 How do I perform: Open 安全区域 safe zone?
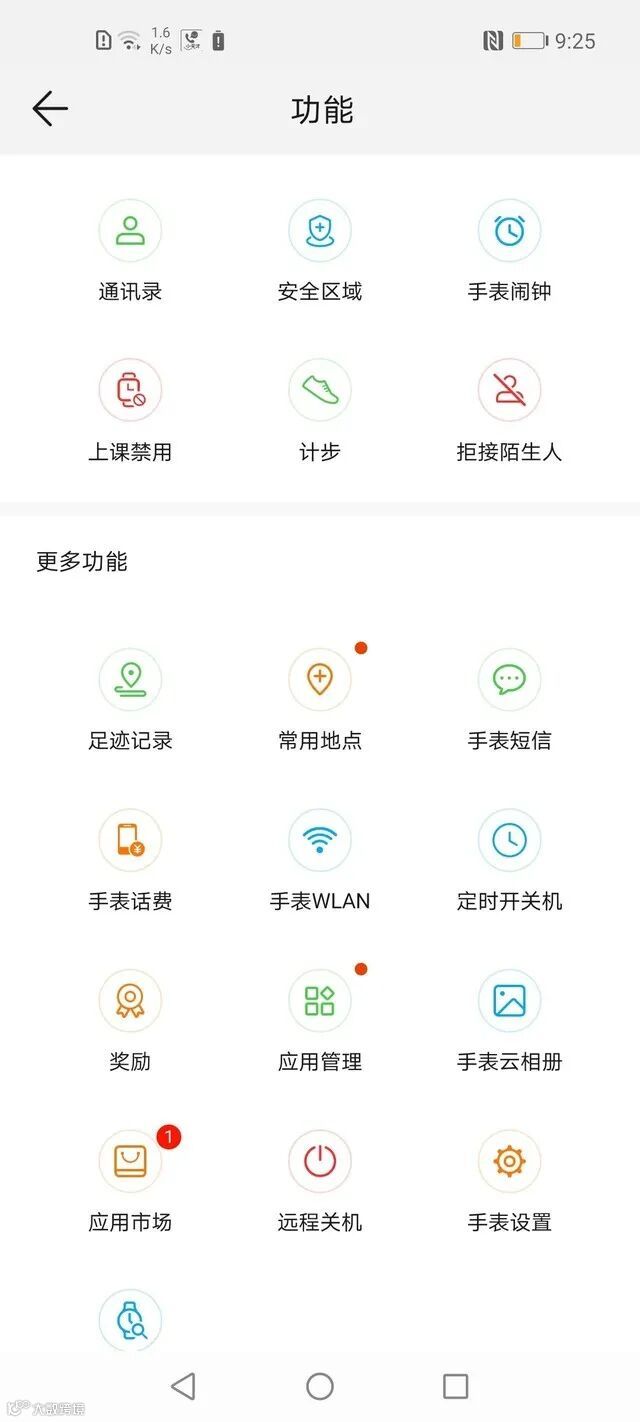tap(320, 231)
